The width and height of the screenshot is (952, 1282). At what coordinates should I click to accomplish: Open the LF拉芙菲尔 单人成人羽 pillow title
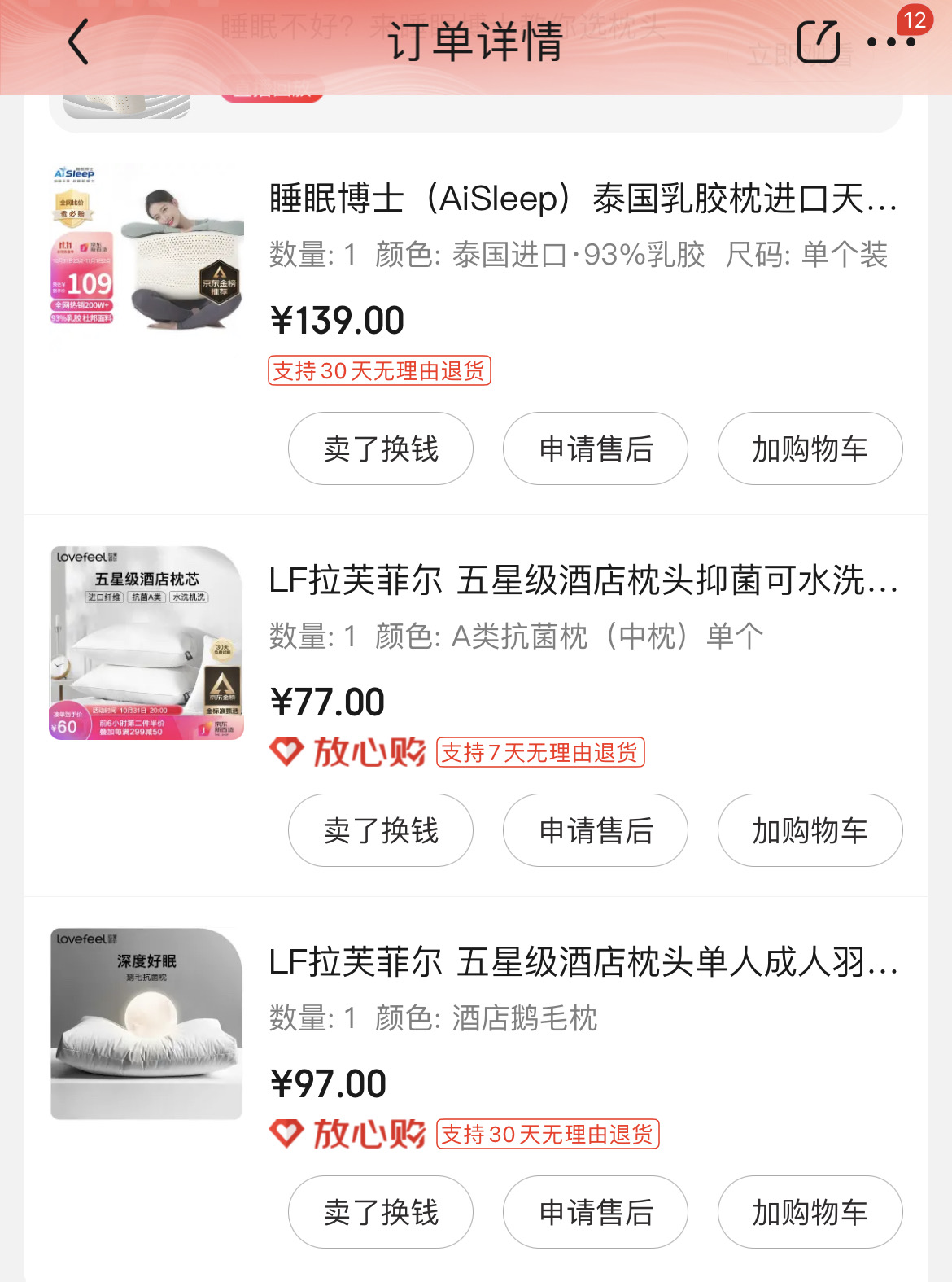click(x=583, y=962)
